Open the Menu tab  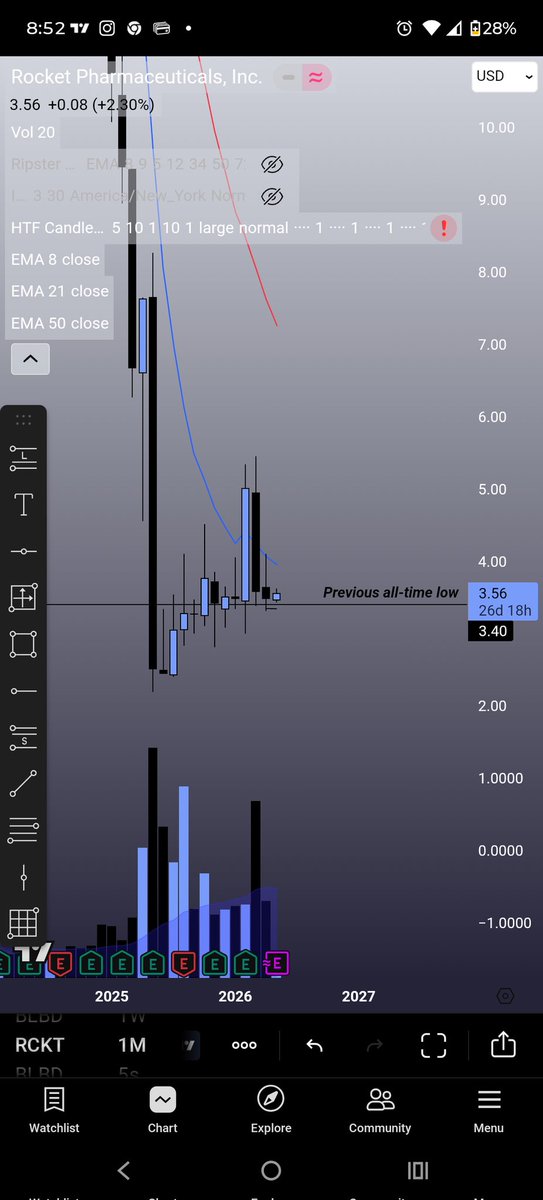489,1110
